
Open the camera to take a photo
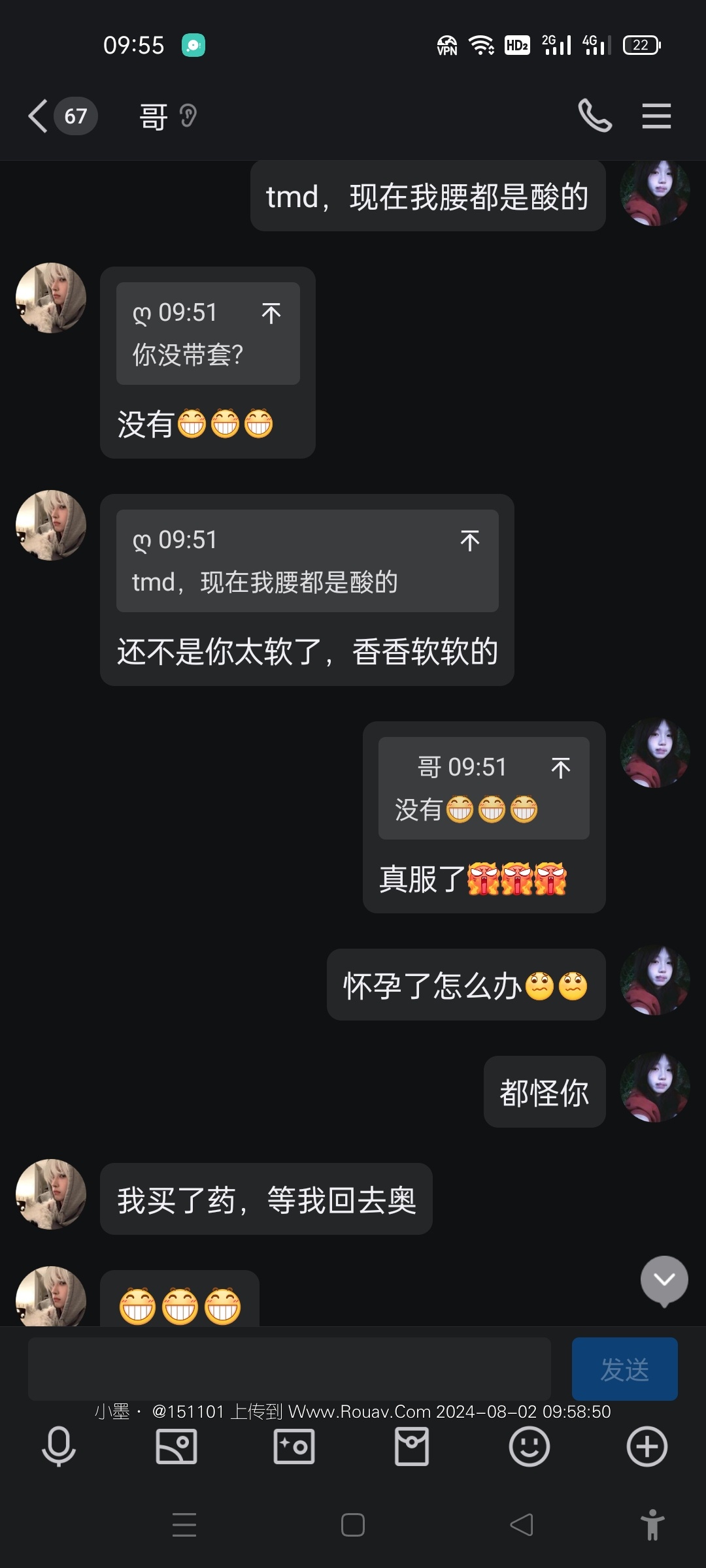click(x=294, y=1446)
